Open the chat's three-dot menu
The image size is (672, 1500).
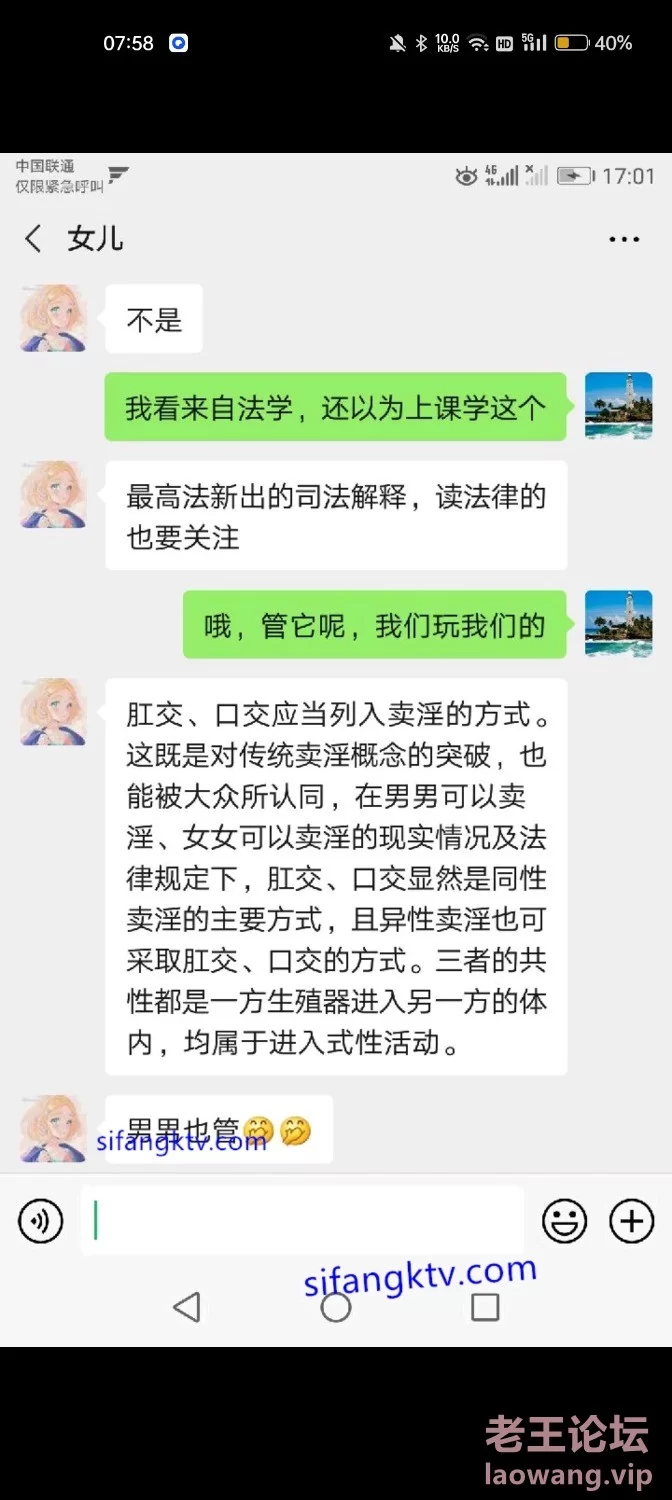(624, 239)
